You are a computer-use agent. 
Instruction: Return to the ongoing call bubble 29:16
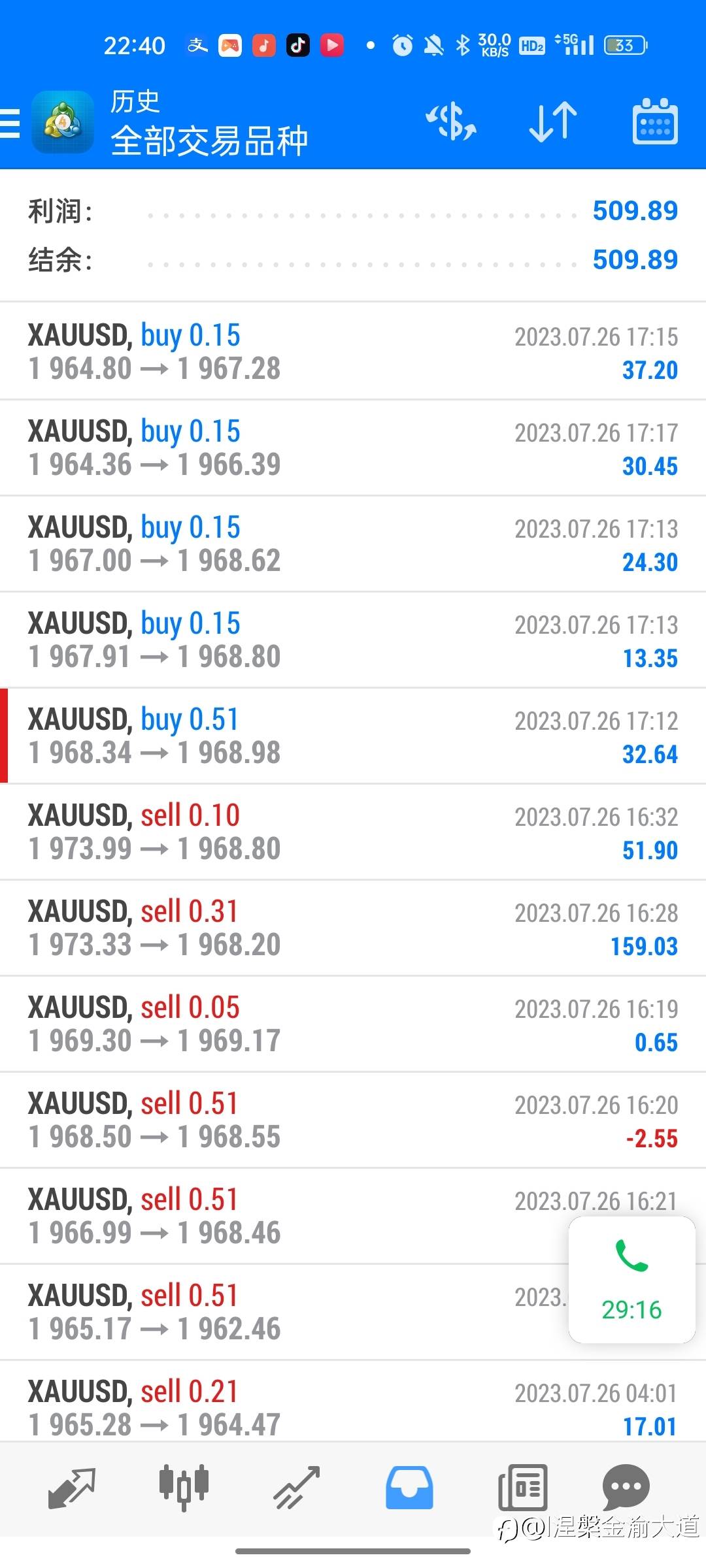[x=631, y=1279]
